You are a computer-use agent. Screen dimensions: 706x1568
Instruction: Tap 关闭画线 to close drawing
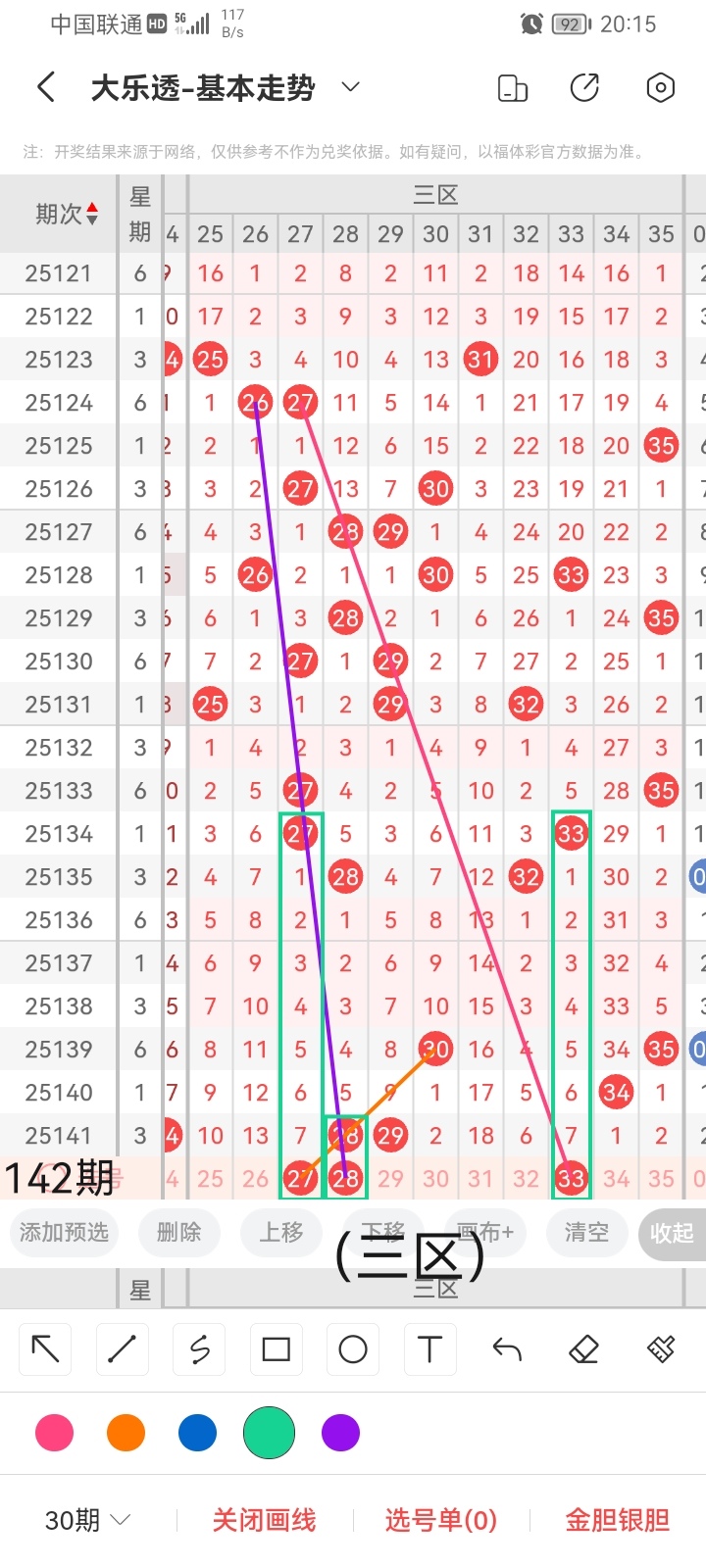click(x=264, y=1520)
